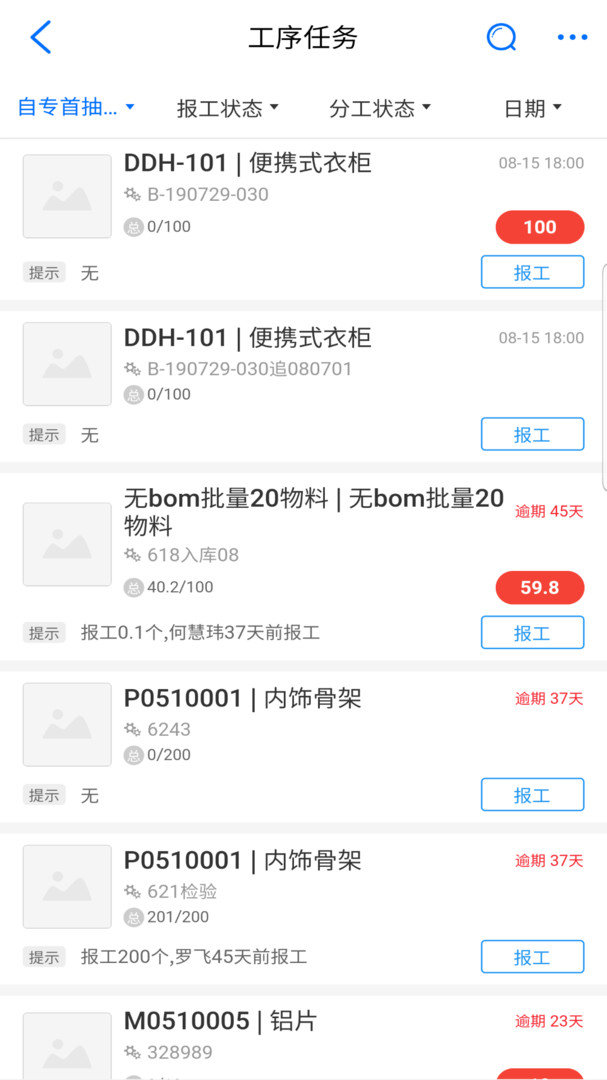Open the three-dot overflow menu
This screenshot has width=607, height=1080.
(572, 38)
